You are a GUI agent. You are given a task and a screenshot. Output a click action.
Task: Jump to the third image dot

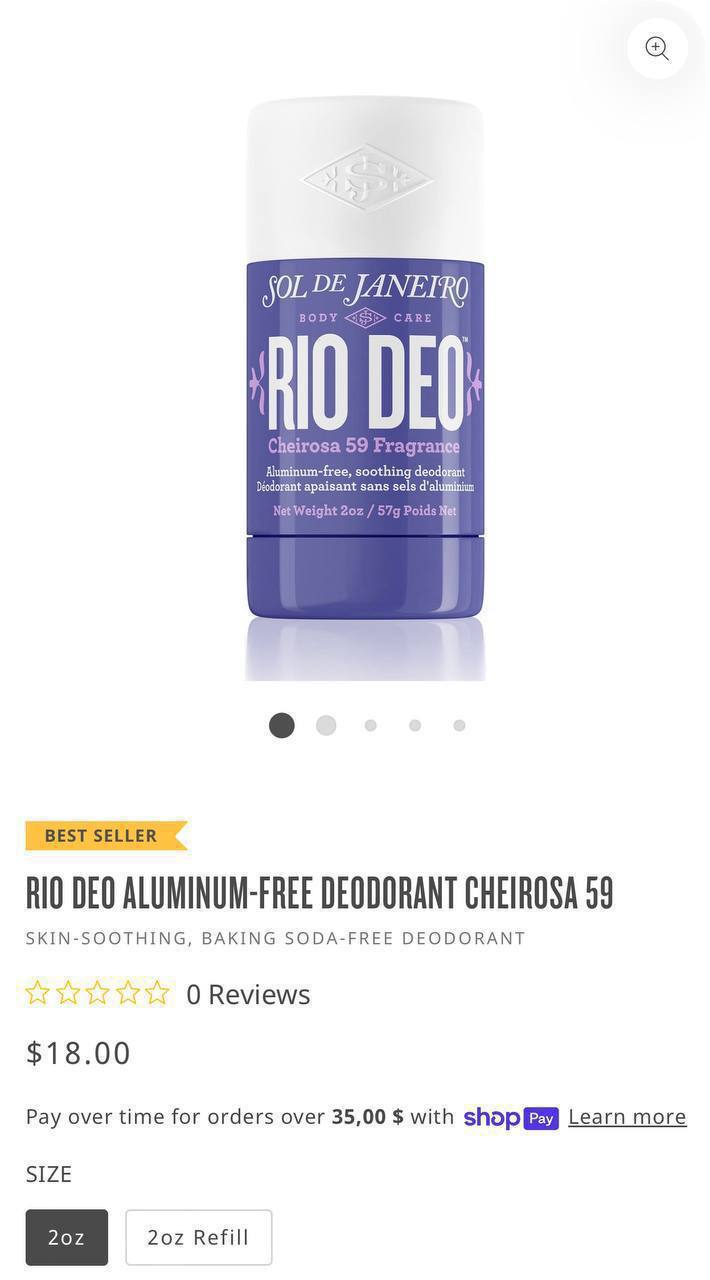(x=371, y=725)
